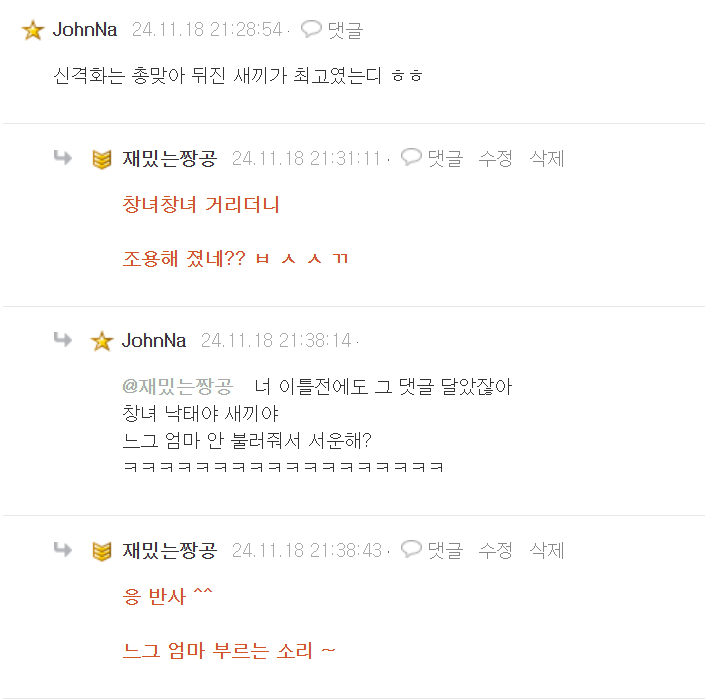The image size is (705, 699).
Task: Edit the 21:31:11 reply with 수정
Action: point(496,158)
